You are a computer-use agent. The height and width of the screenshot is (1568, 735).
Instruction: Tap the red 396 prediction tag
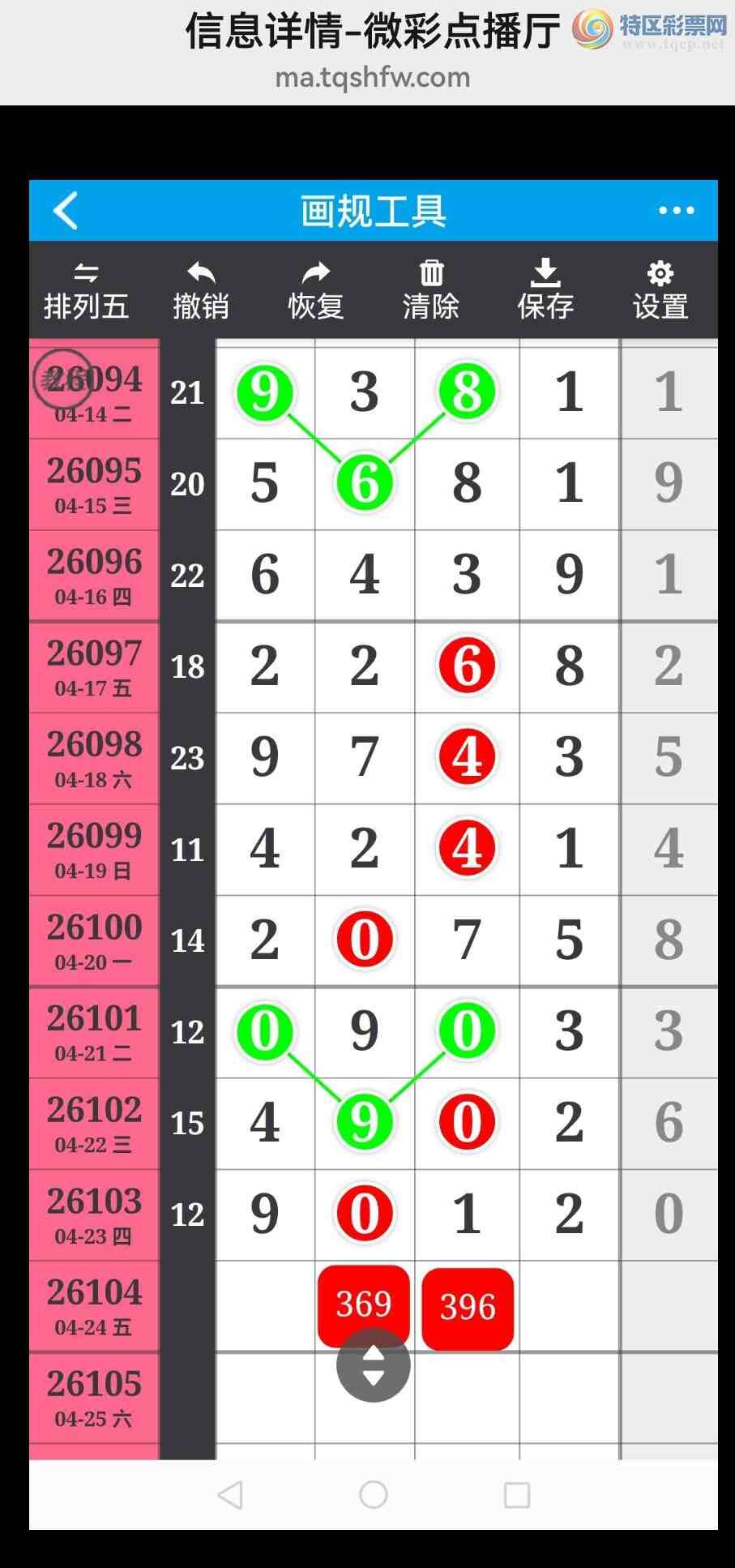coord(468,1308)
